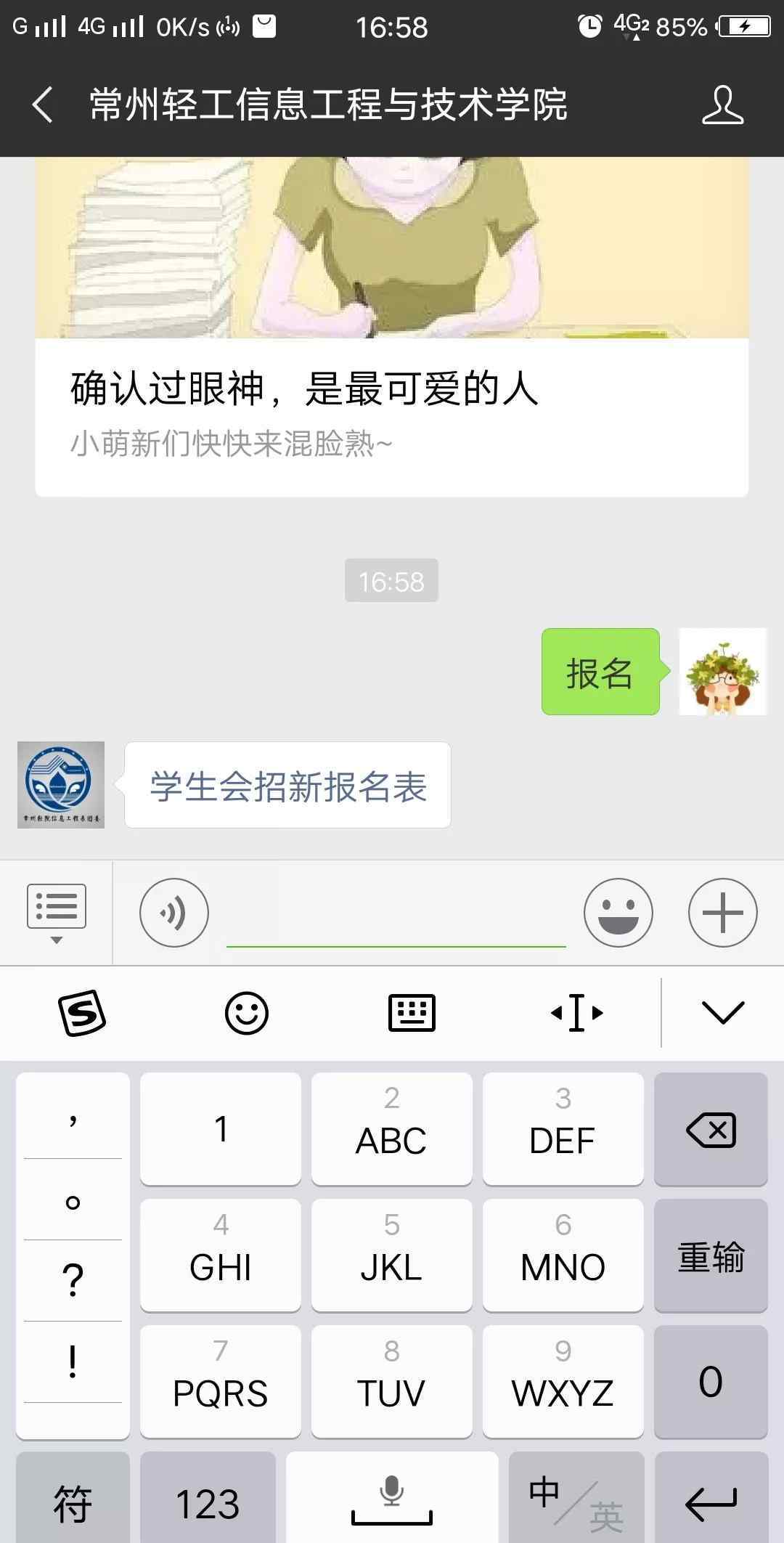Go back from the chat

coord(43,105)
